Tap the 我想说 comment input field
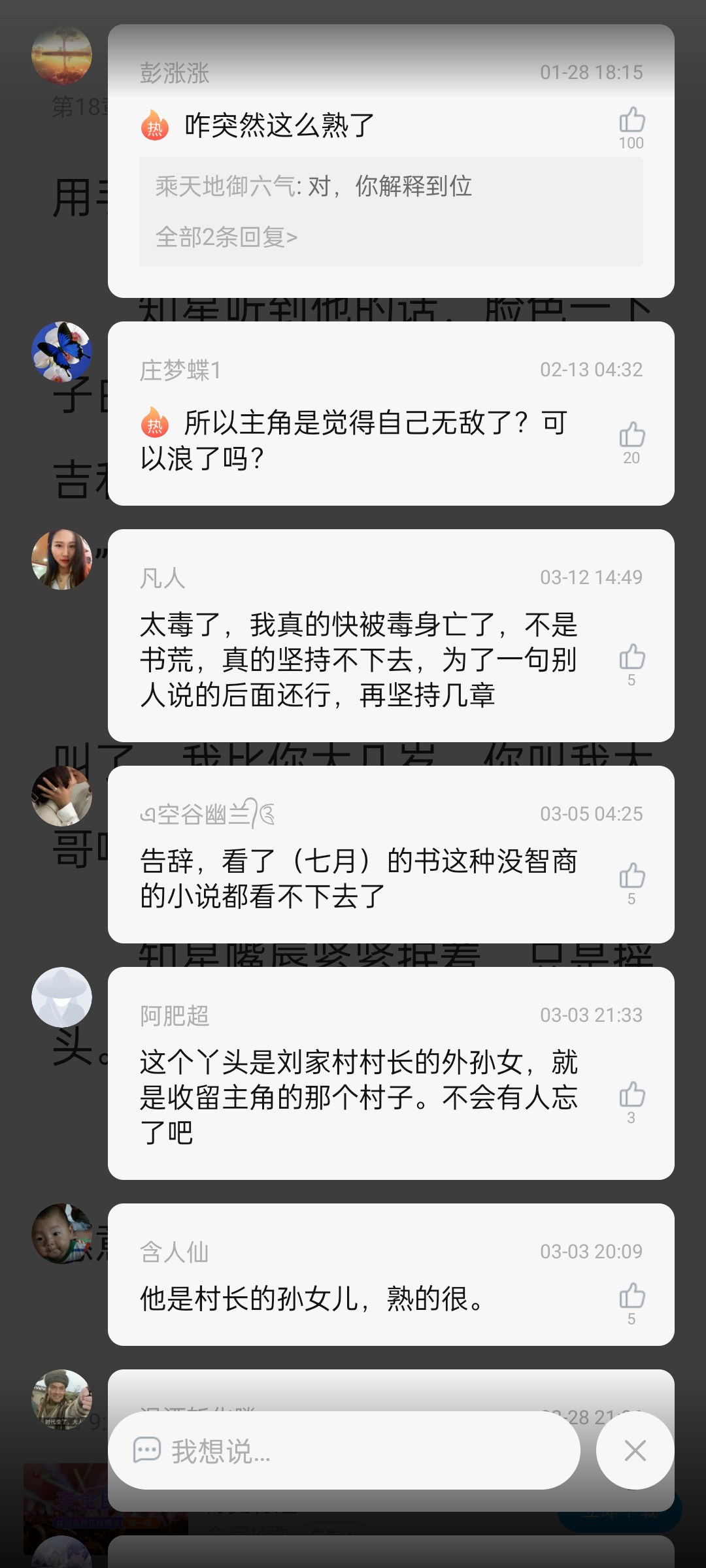706x1568 pixels. point(344,1450)
